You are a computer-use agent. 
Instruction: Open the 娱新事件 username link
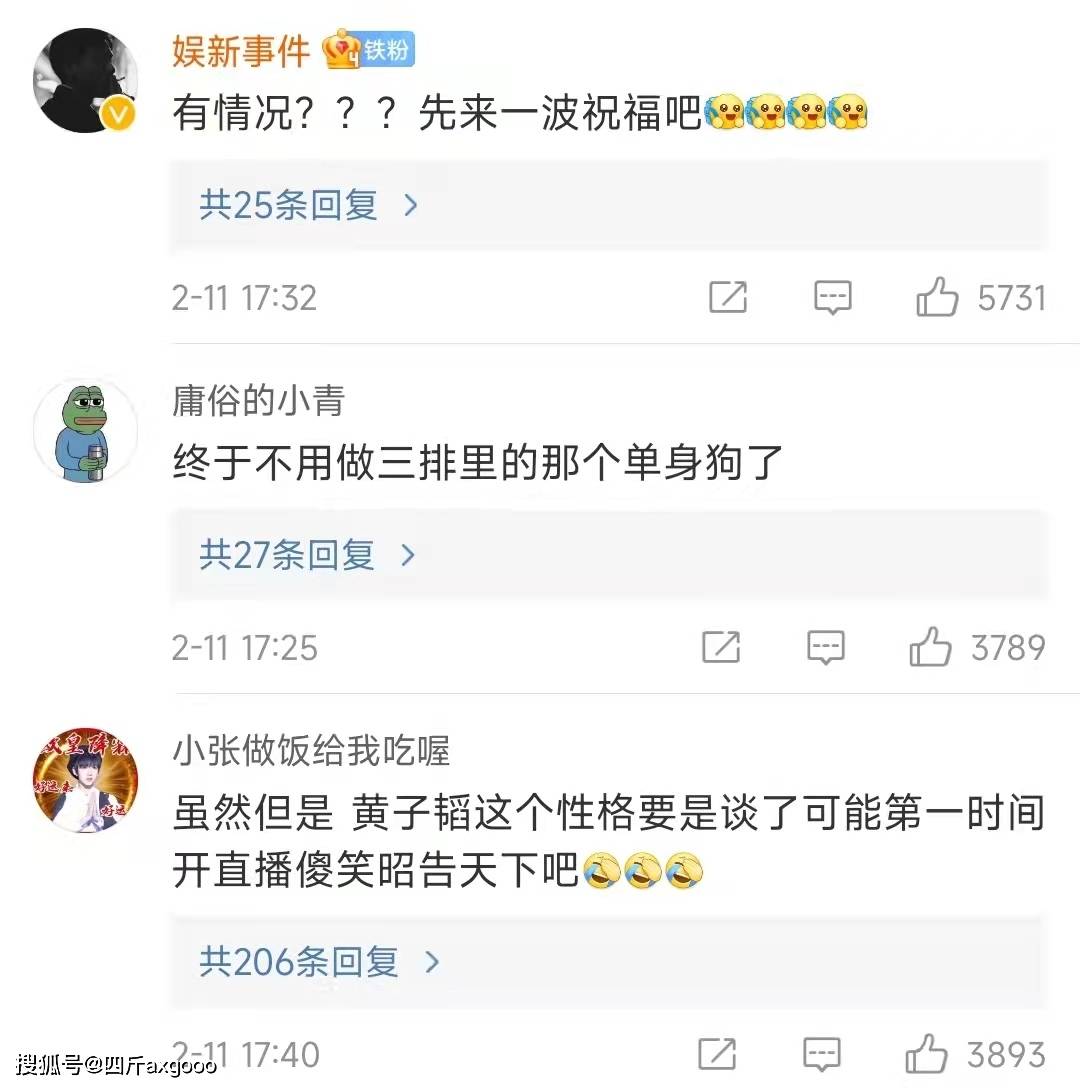241,50
